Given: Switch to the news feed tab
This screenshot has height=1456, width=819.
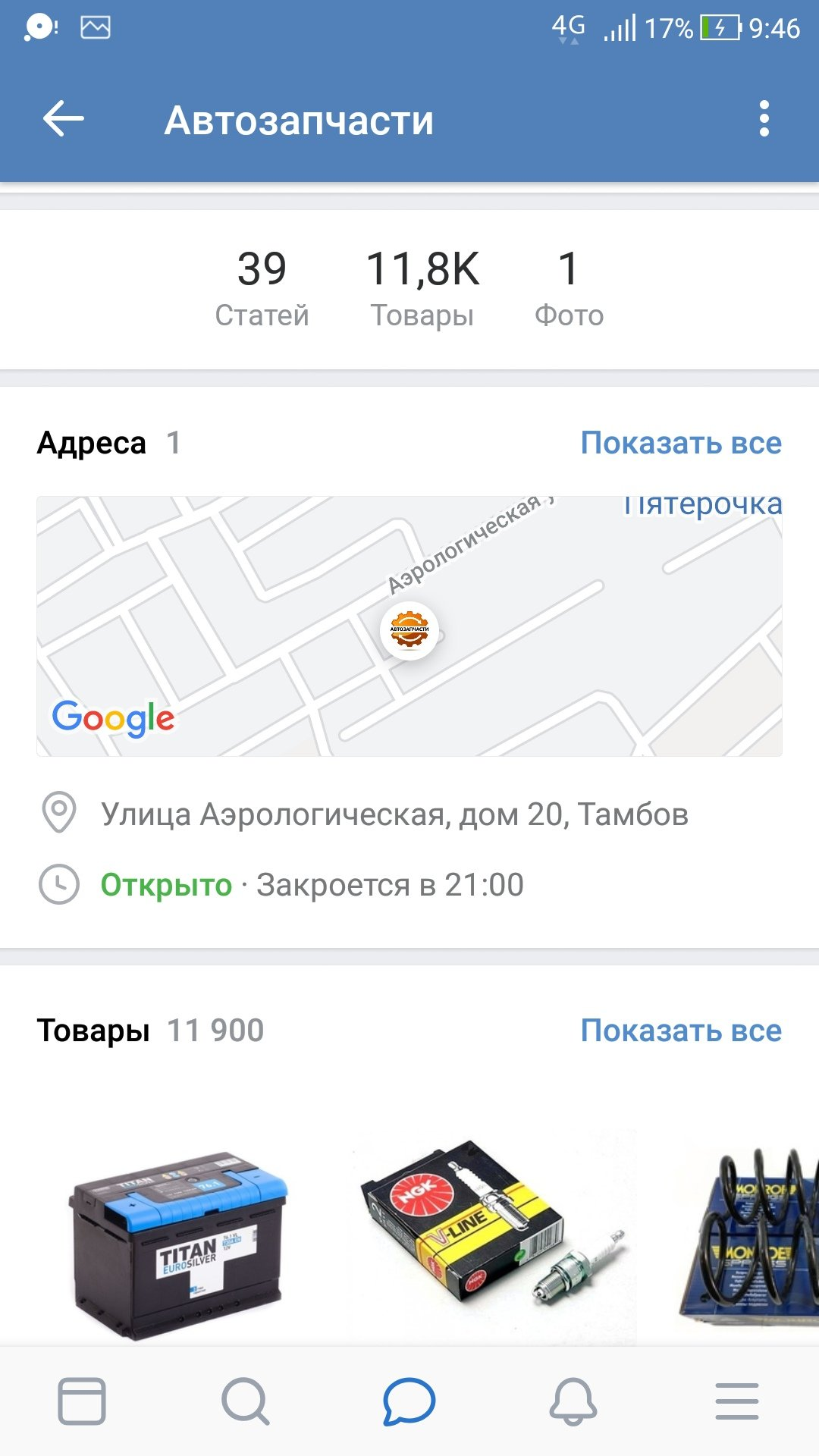Looking at the screenshot, I should [82, 1401].
